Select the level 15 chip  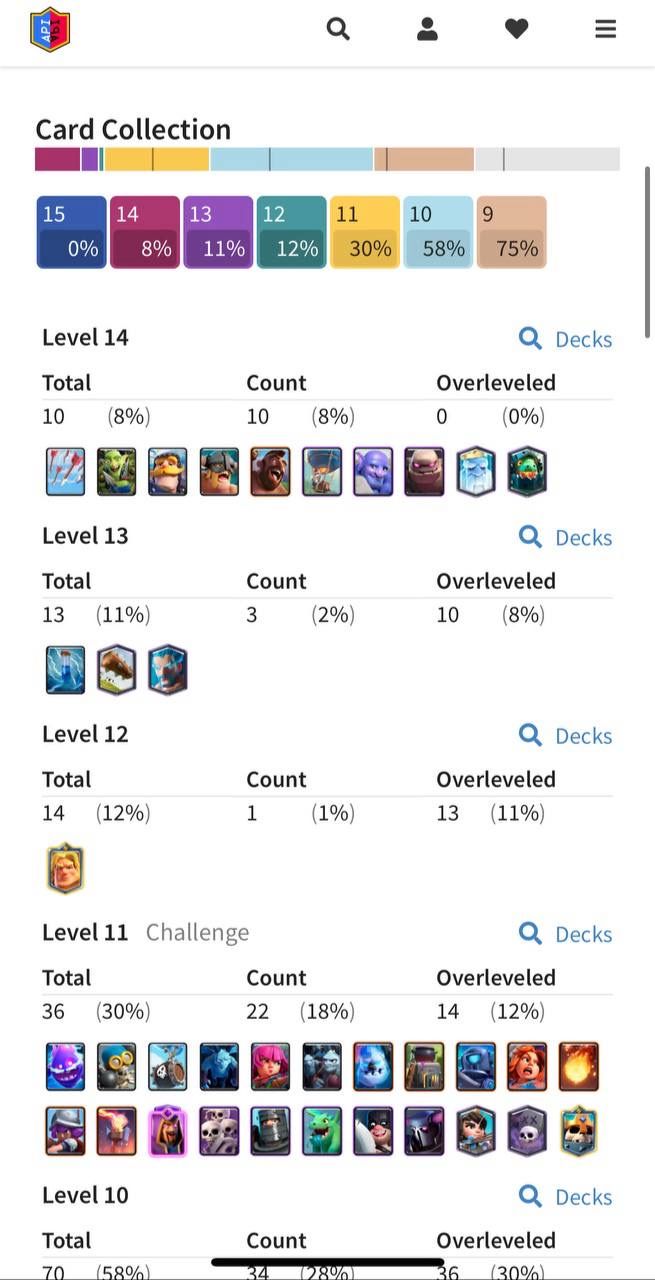tap(71, 232)
